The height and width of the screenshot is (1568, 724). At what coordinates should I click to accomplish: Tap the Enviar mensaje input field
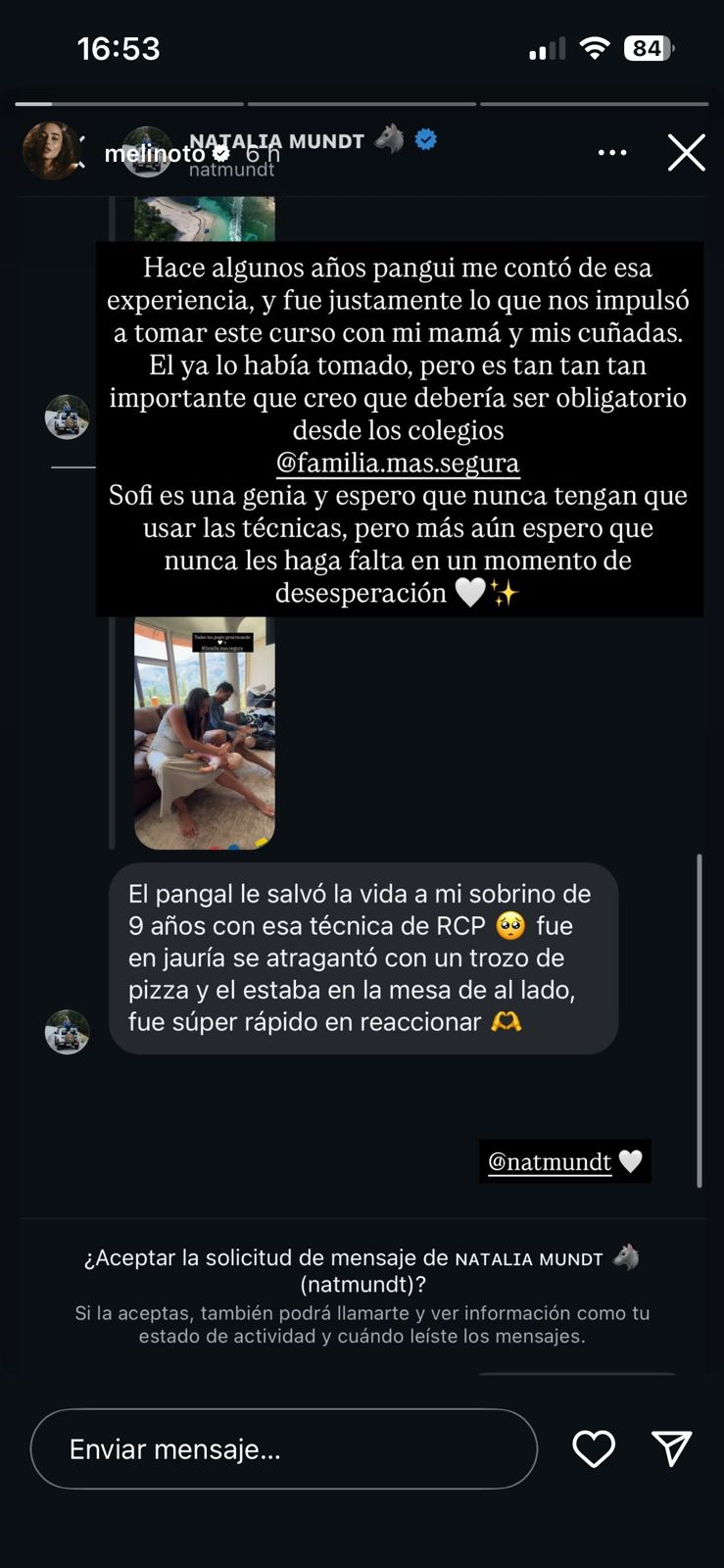pyautogui.click(x=283, y=1448)
